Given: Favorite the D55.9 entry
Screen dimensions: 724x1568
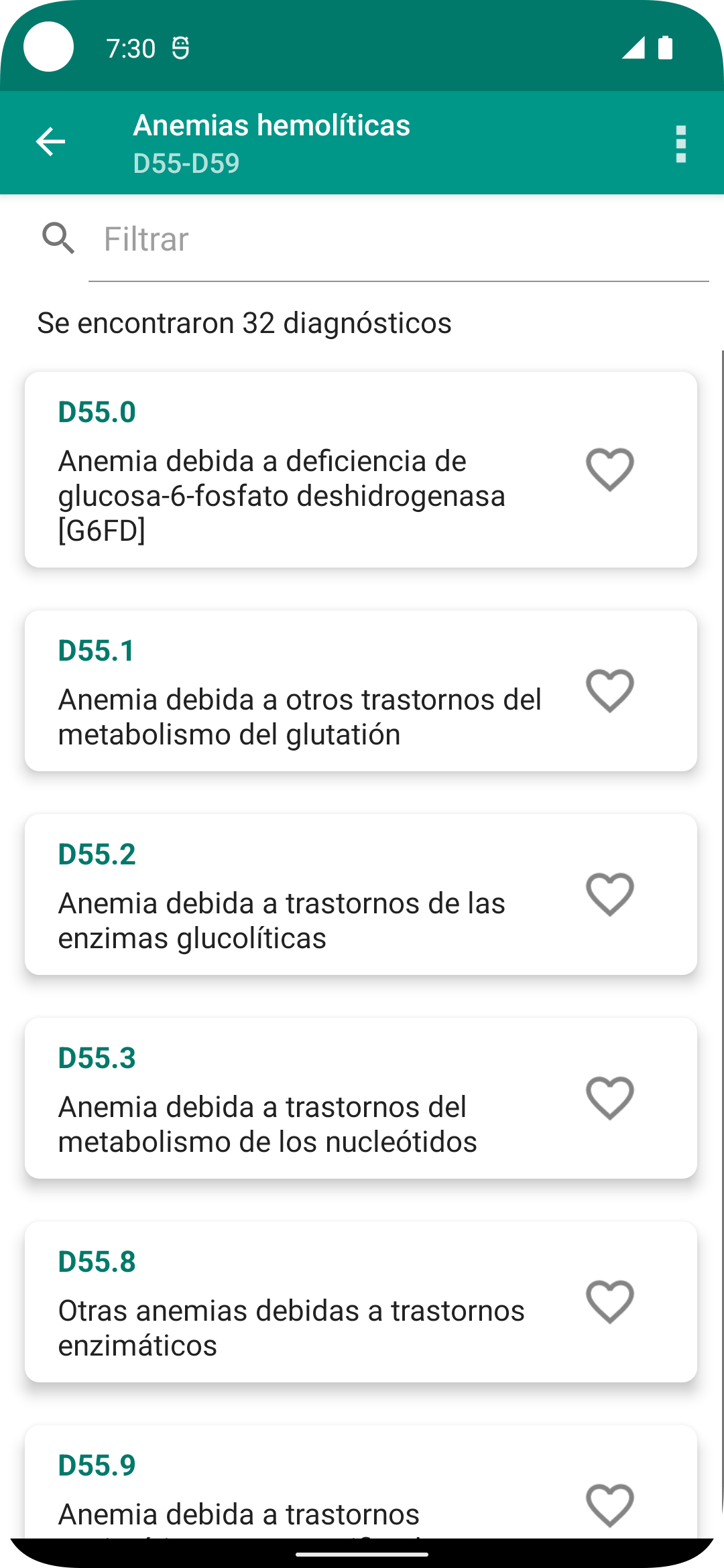Looking at the screenshot, I should point(610,1506).
